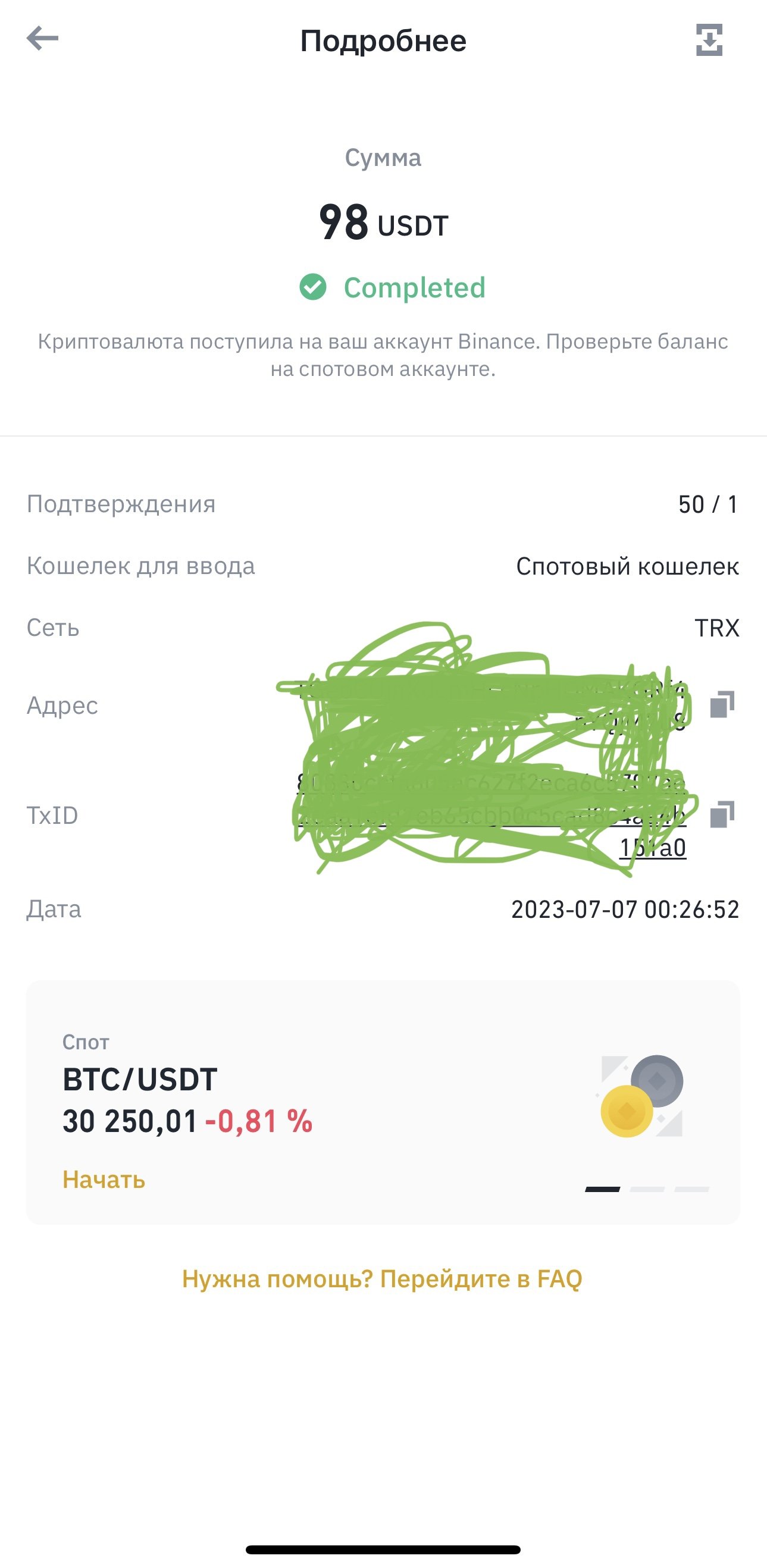This screenshot has height=1568, width=767.
Task: Tap Начать to start trading
Action: tap(104, 1180)
